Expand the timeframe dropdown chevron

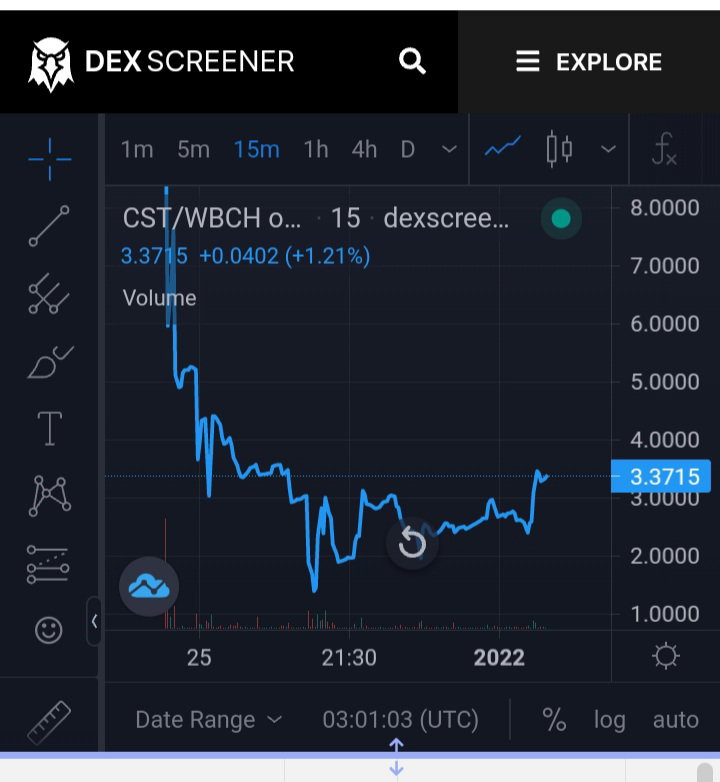[449, 149]
